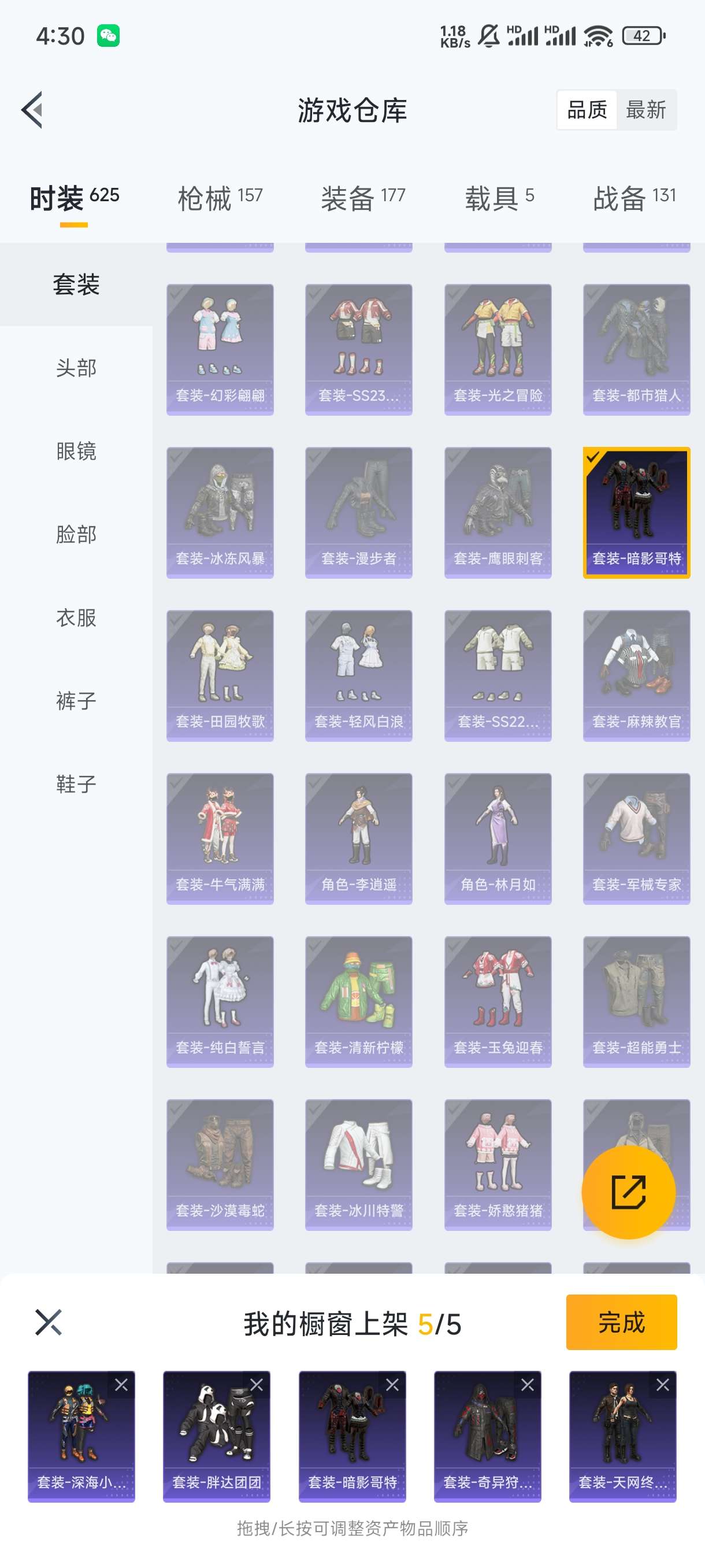Tap the 角色-李逍遥 character tile
Image resolution: width=705 pixels, height=1568 pixels.
coord(358,838)
